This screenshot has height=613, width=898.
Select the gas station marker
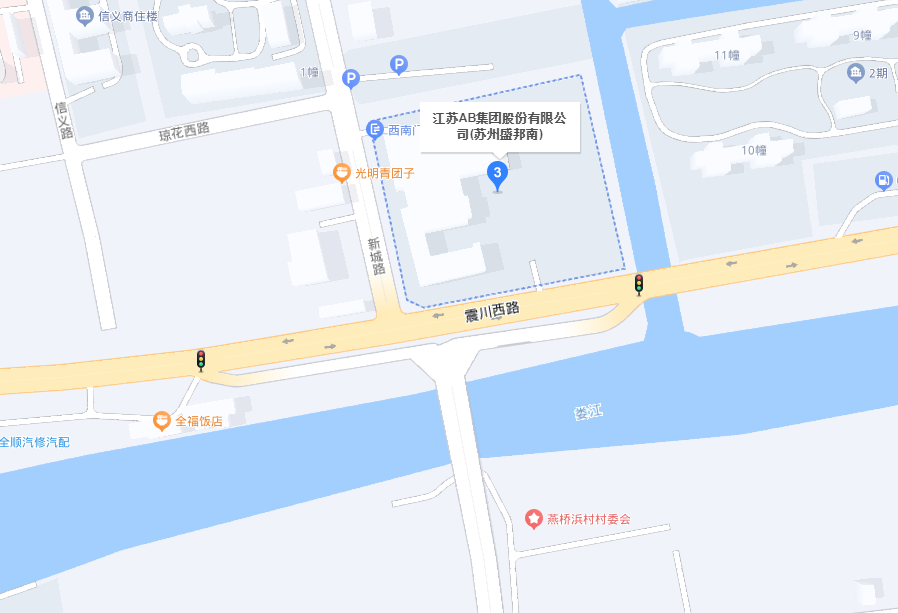coord(883,180)
